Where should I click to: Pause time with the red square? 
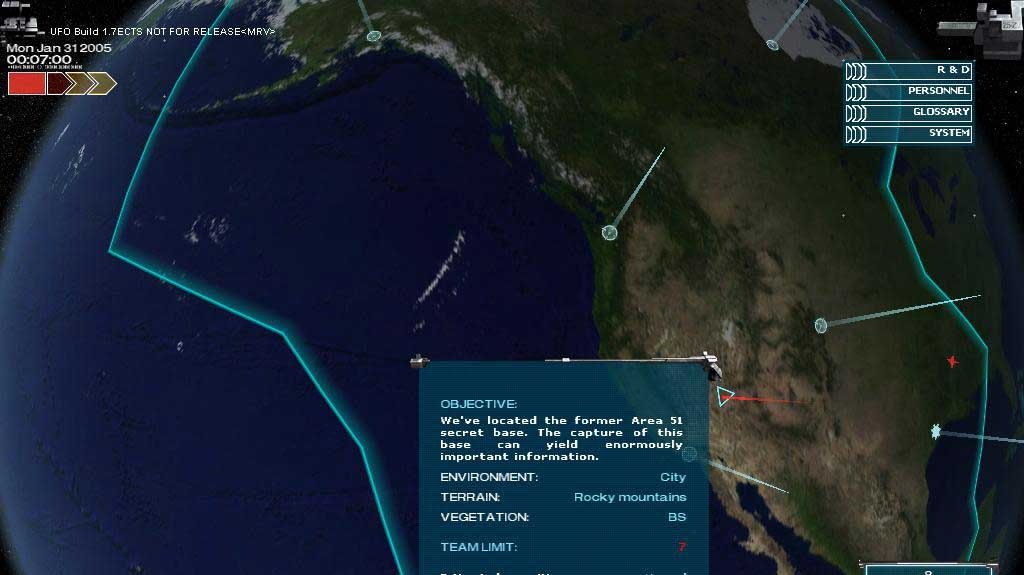click(x=26, y=84)
